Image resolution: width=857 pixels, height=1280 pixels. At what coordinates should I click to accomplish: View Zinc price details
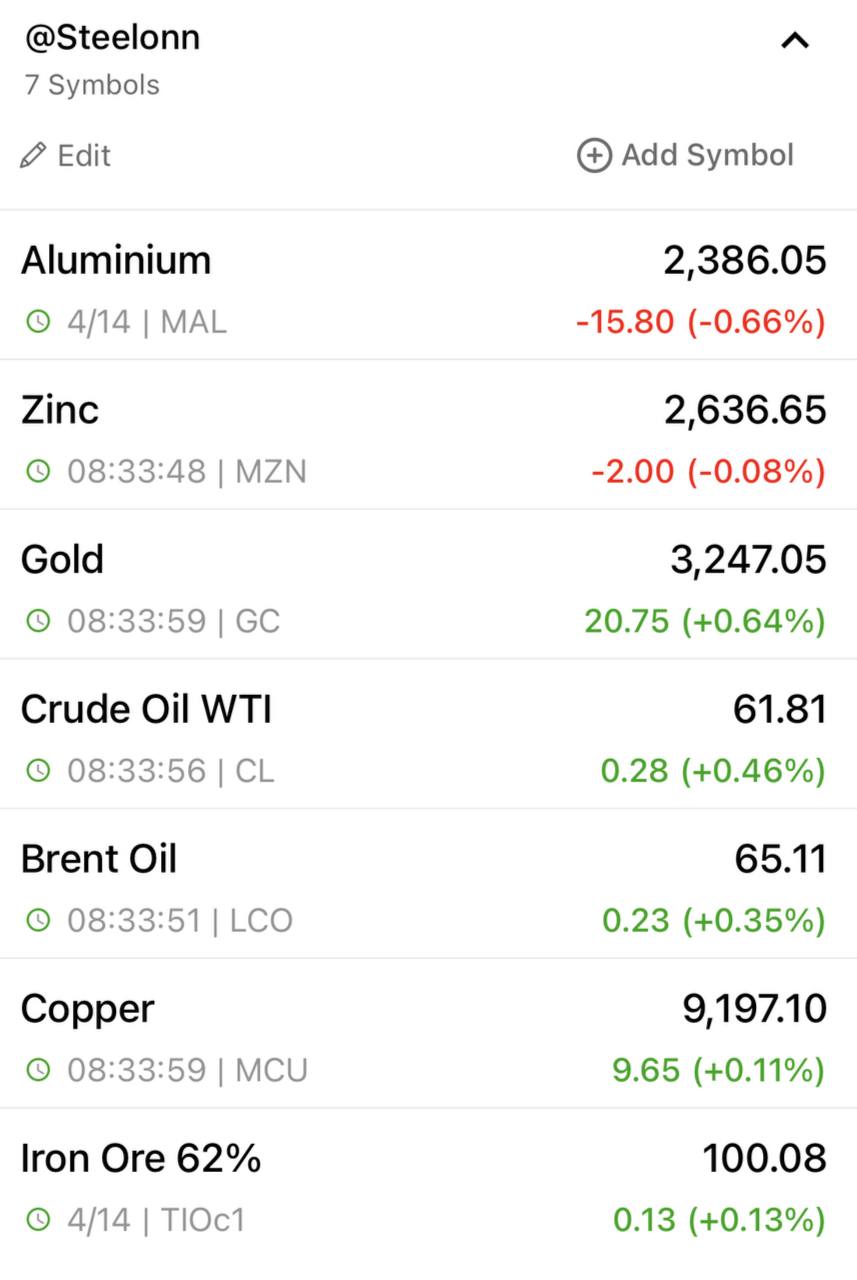coord(428,436)
